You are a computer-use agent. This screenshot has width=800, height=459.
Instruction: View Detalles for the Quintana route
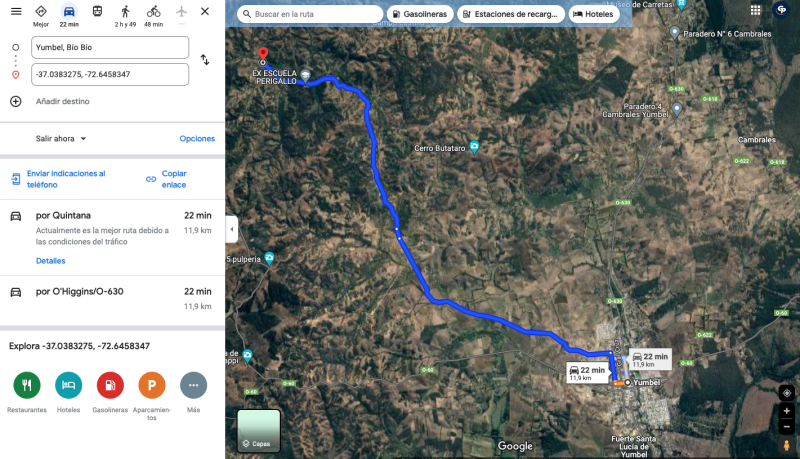(x=50, y=261)
